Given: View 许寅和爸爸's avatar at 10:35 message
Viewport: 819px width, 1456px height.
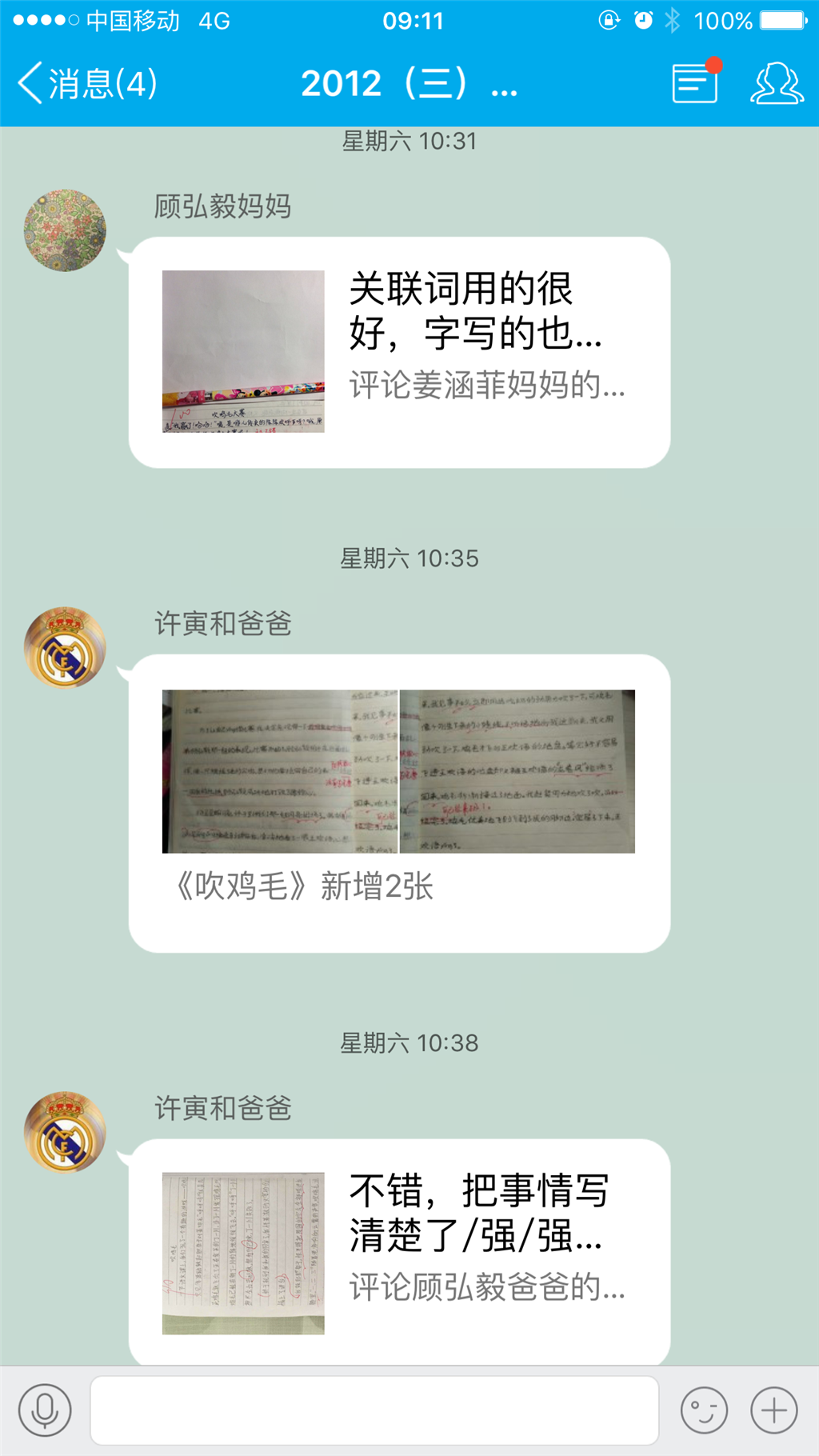Looking at the screenshot, I should (65, 647).
